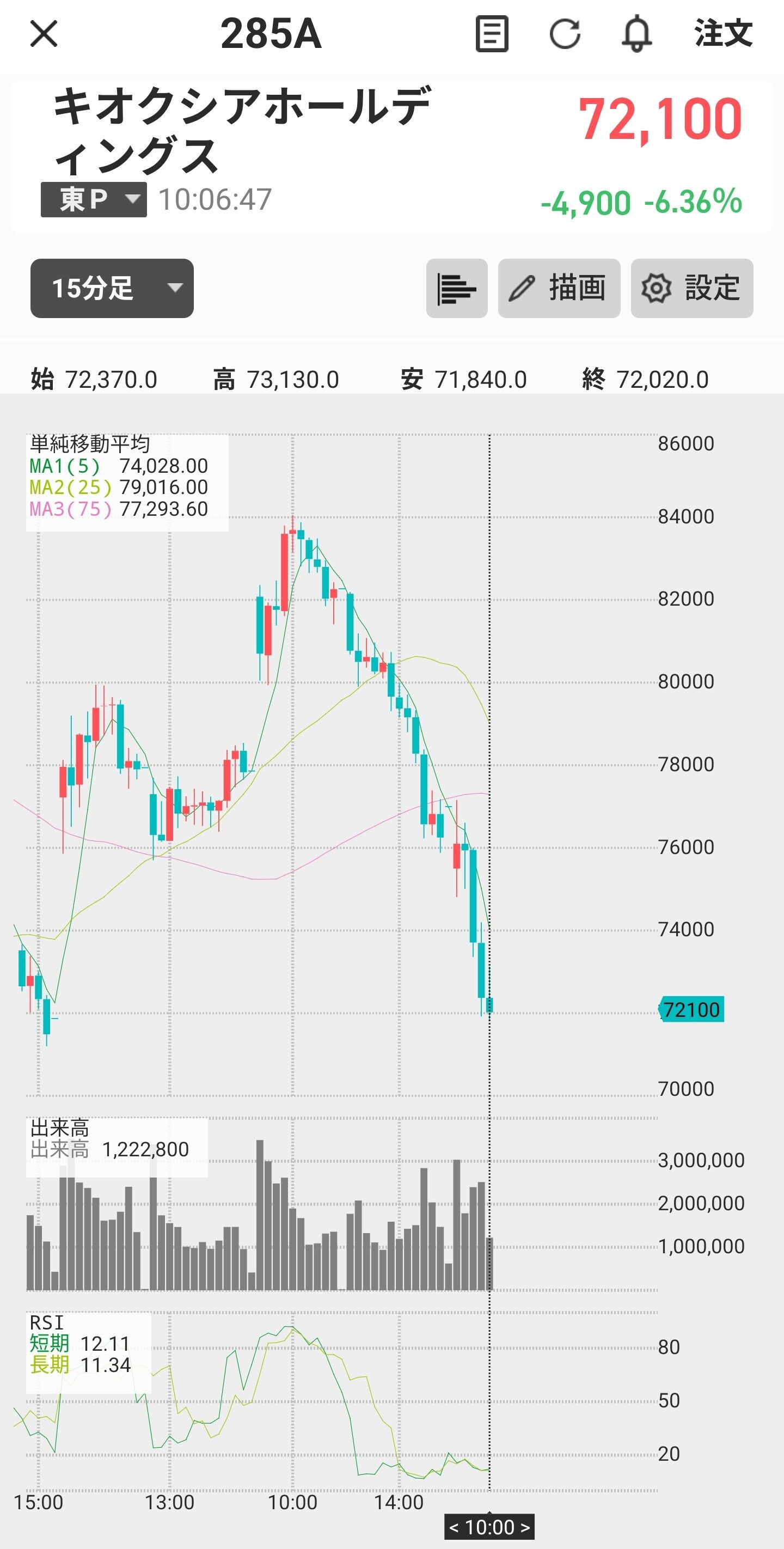This screenshot has height=1549, width=784.
Task: Refresh the stock quote
Action: [x=565, y=34]
